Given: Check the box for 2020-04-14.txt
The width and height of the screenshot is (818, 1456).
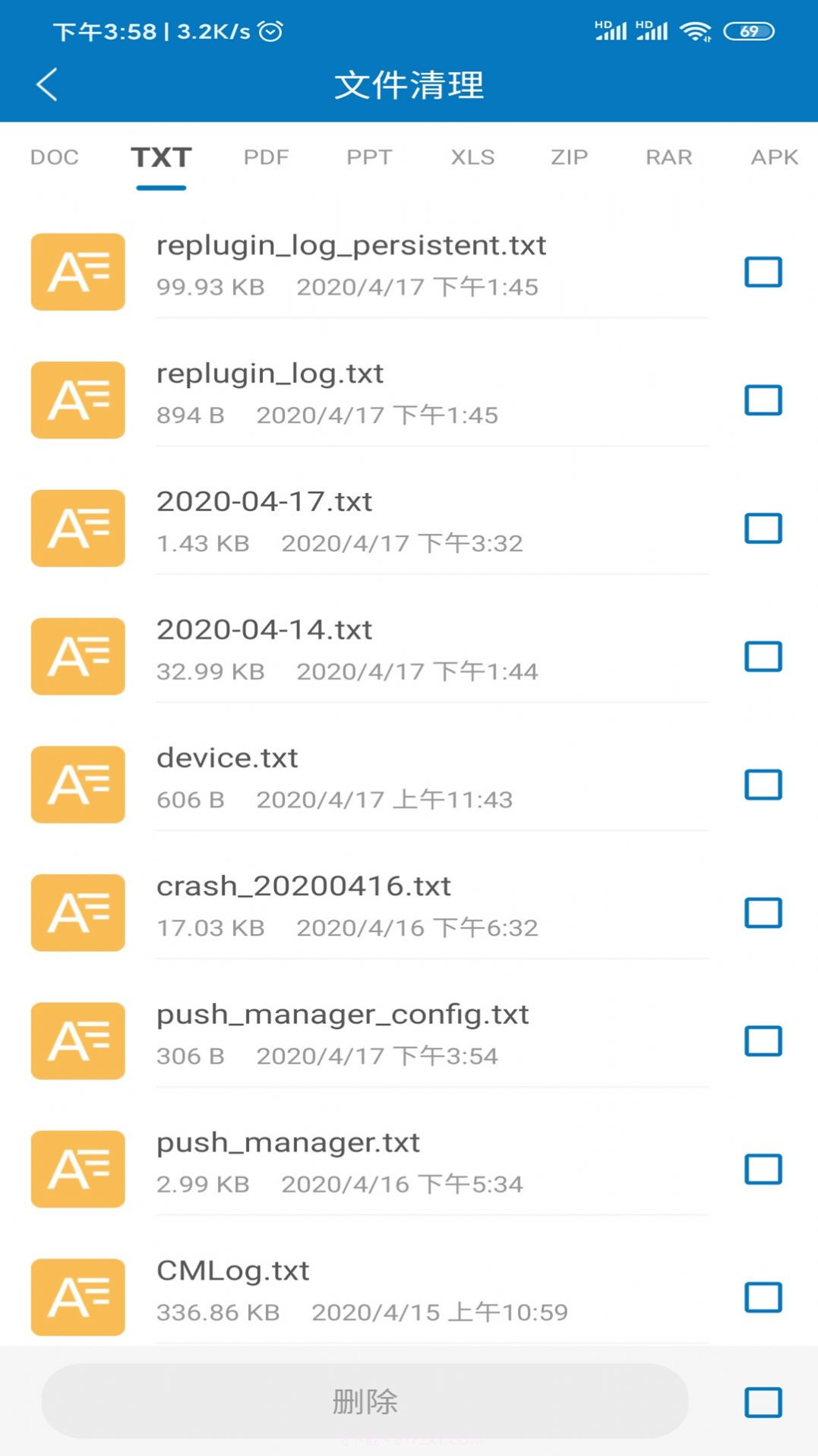Looking at the screenshot, I should (x=764, y=657).
